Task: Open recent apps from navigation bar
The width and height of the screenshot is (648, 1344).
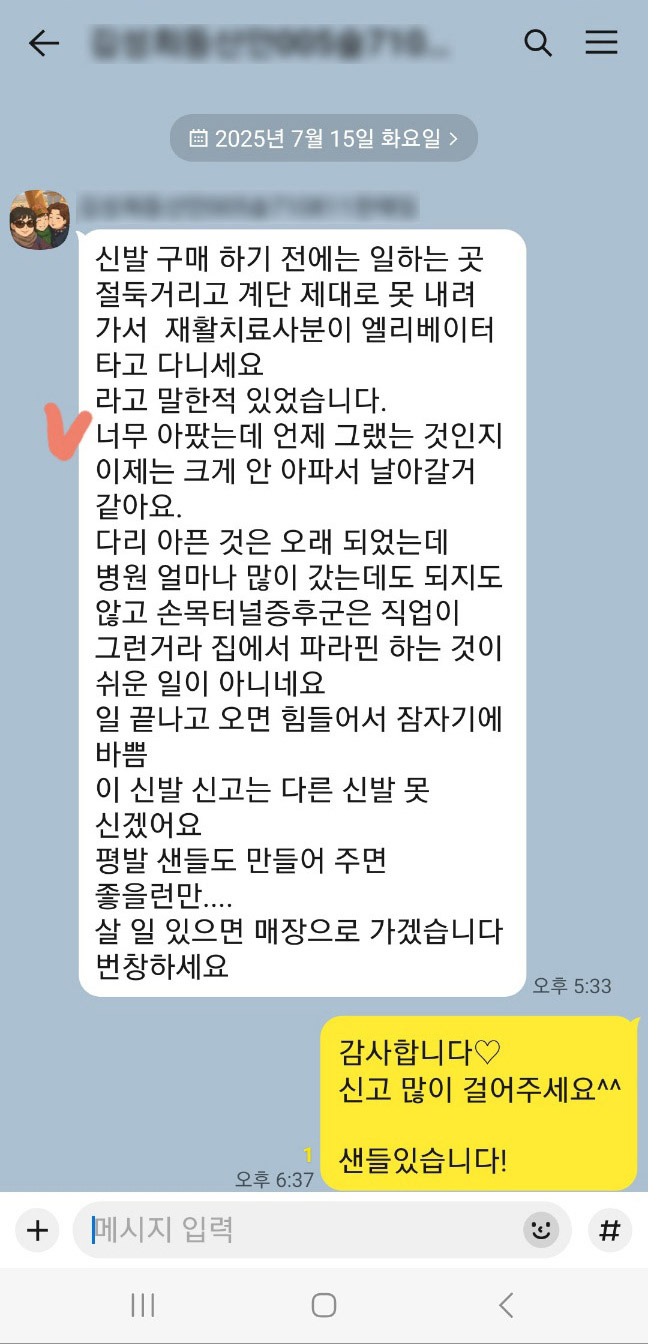Action: pos(143,1304)
